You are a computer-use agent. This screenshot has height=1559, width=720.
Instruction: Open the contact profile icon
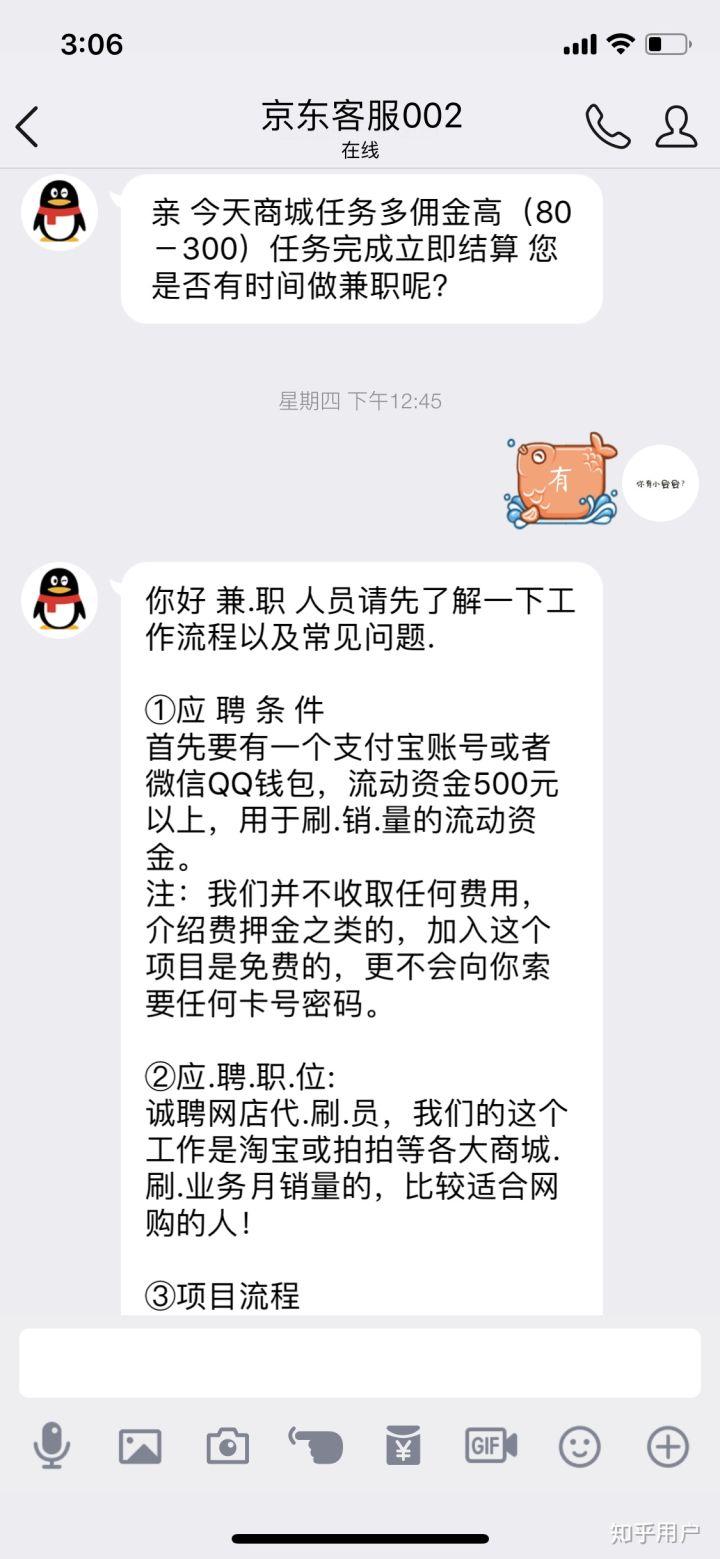coord(676,127)
